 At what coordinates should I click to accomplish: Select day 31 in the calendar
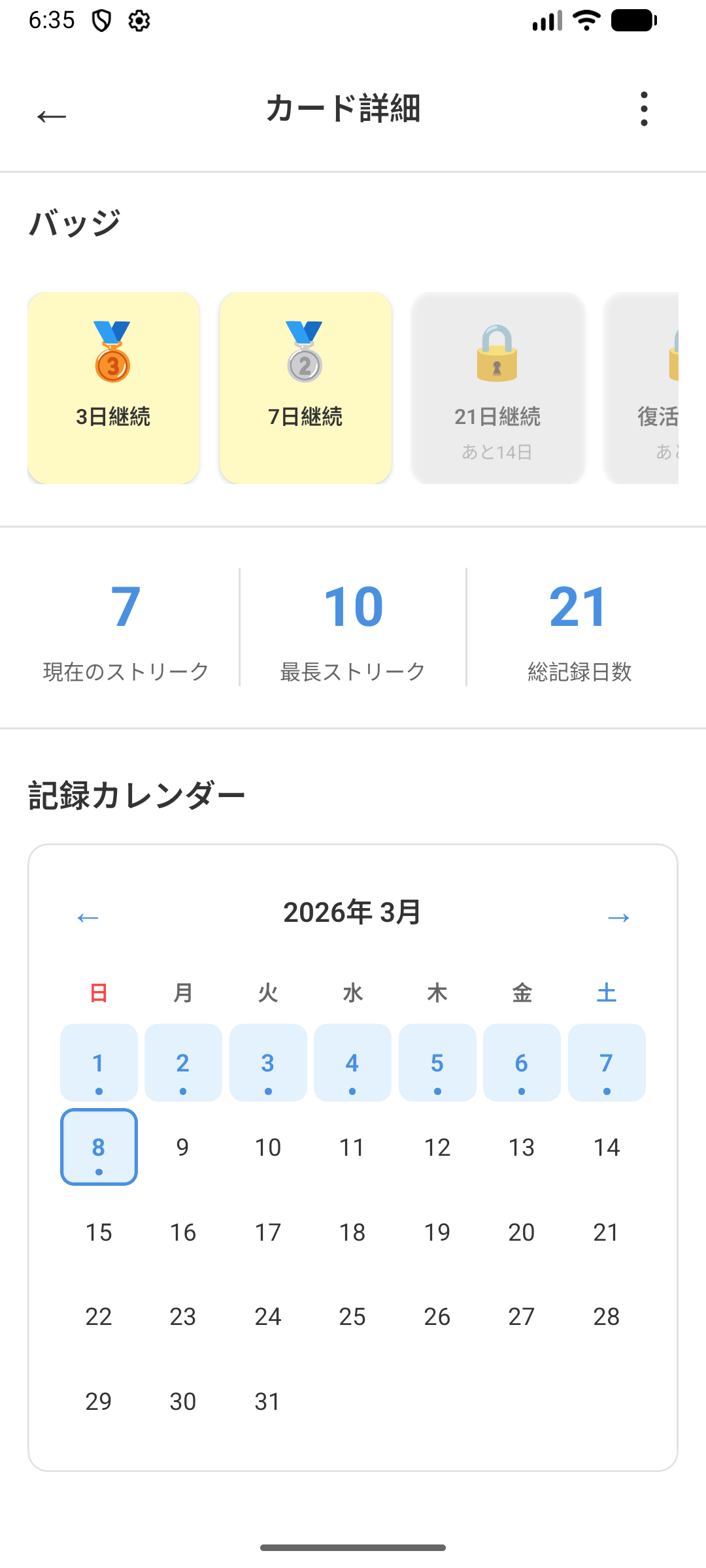268,1401
